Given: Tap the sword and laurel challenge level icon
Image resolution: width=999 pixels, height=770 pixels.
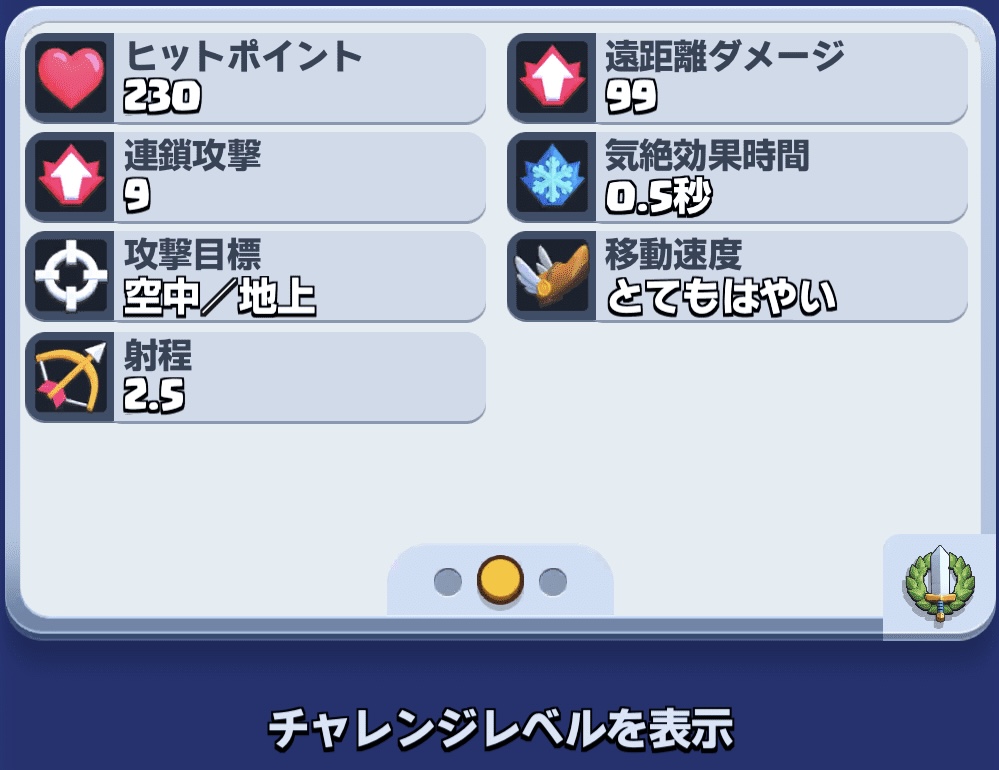Looking at the screenshot, I should (938, 585).
